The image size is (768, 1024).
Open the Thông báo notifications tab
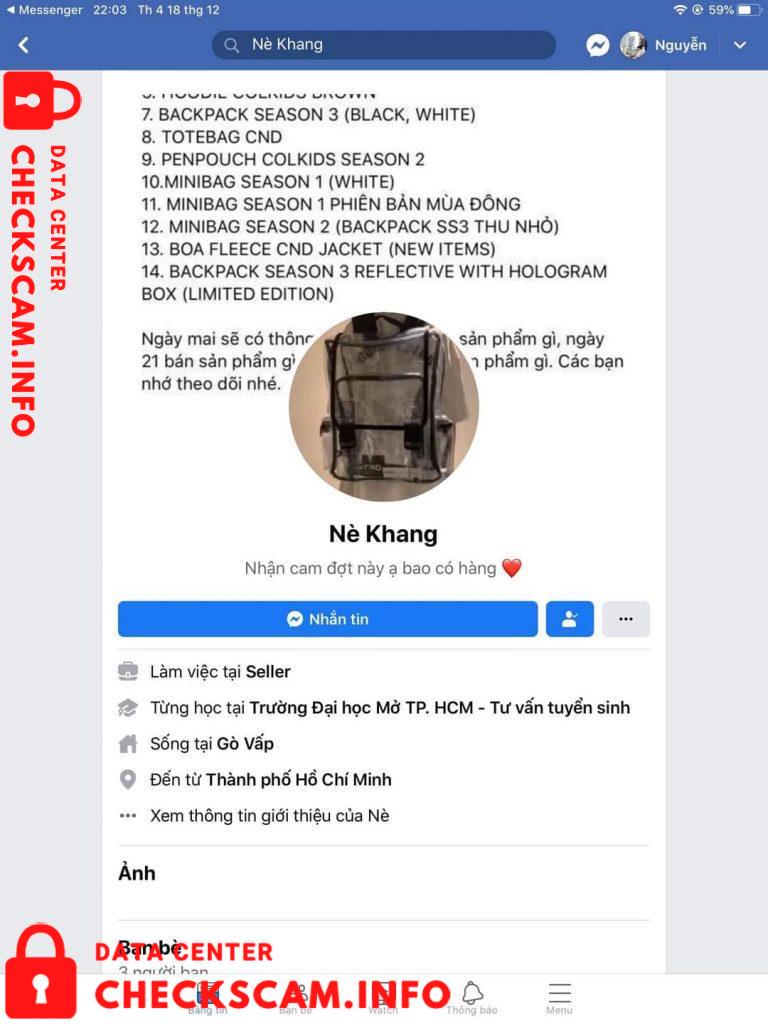472,998
